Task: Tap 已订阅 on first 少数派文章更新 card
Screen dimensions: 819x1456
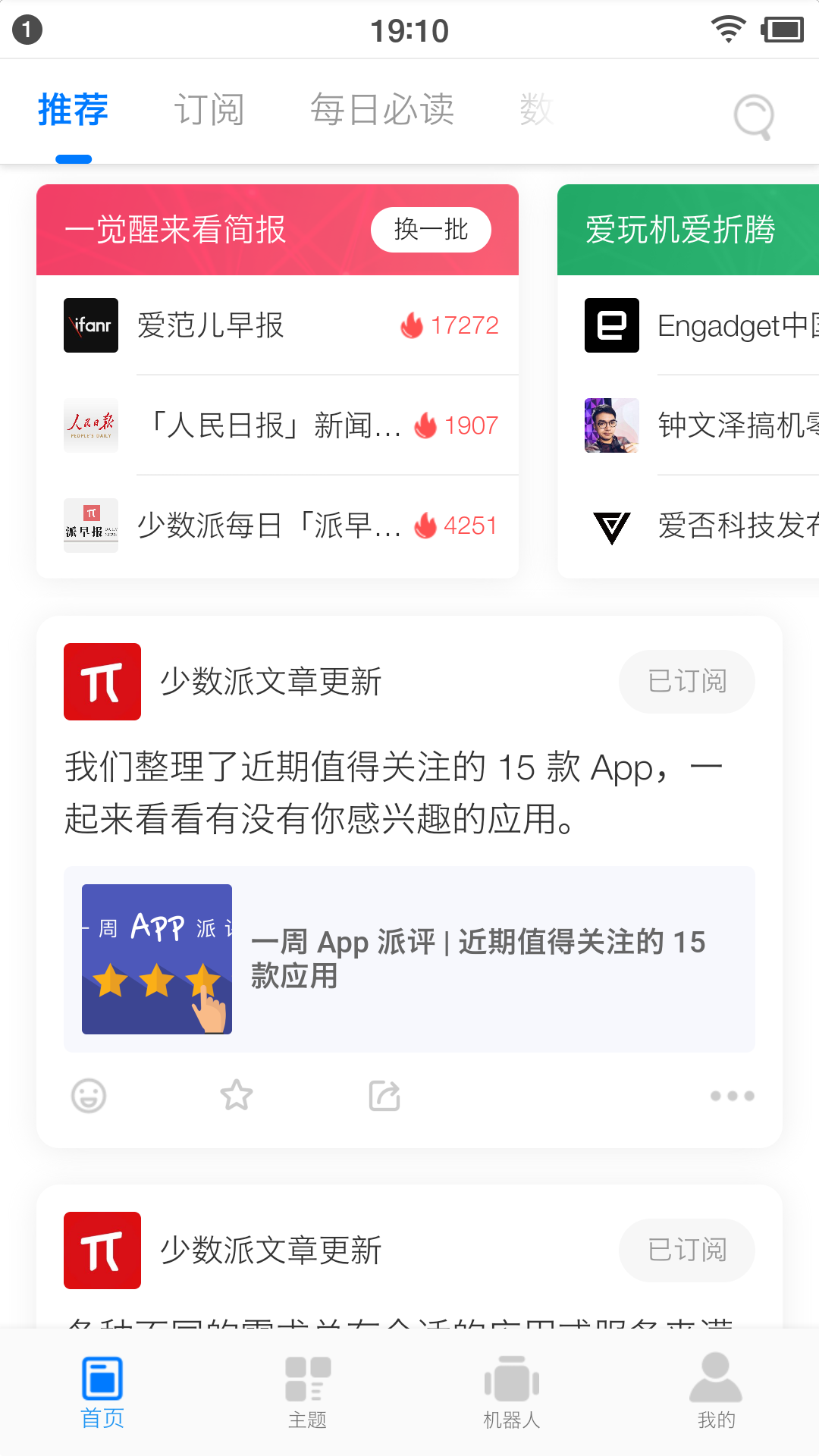Action: (686, 681)
